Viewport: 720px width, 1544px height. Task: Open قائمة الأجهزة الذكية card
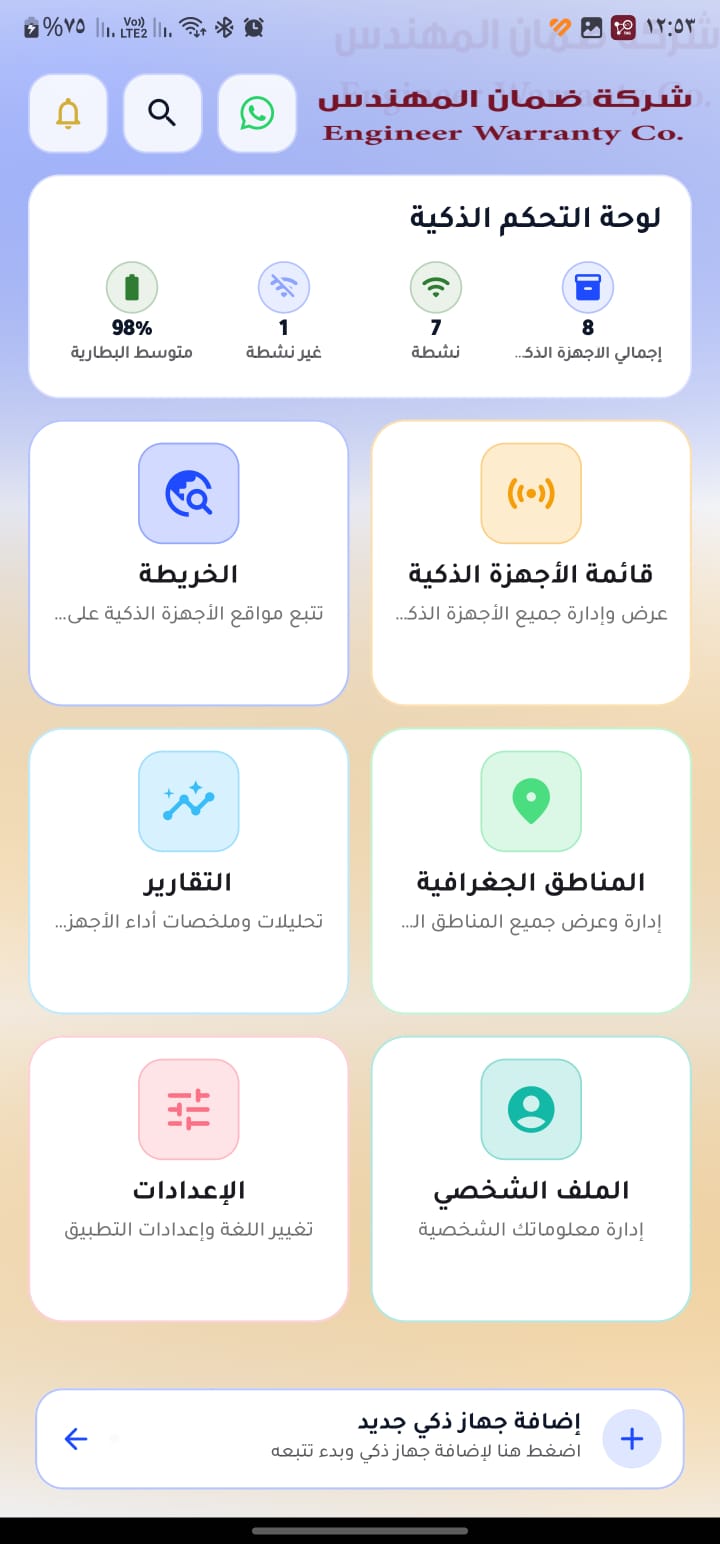[530, 562]
